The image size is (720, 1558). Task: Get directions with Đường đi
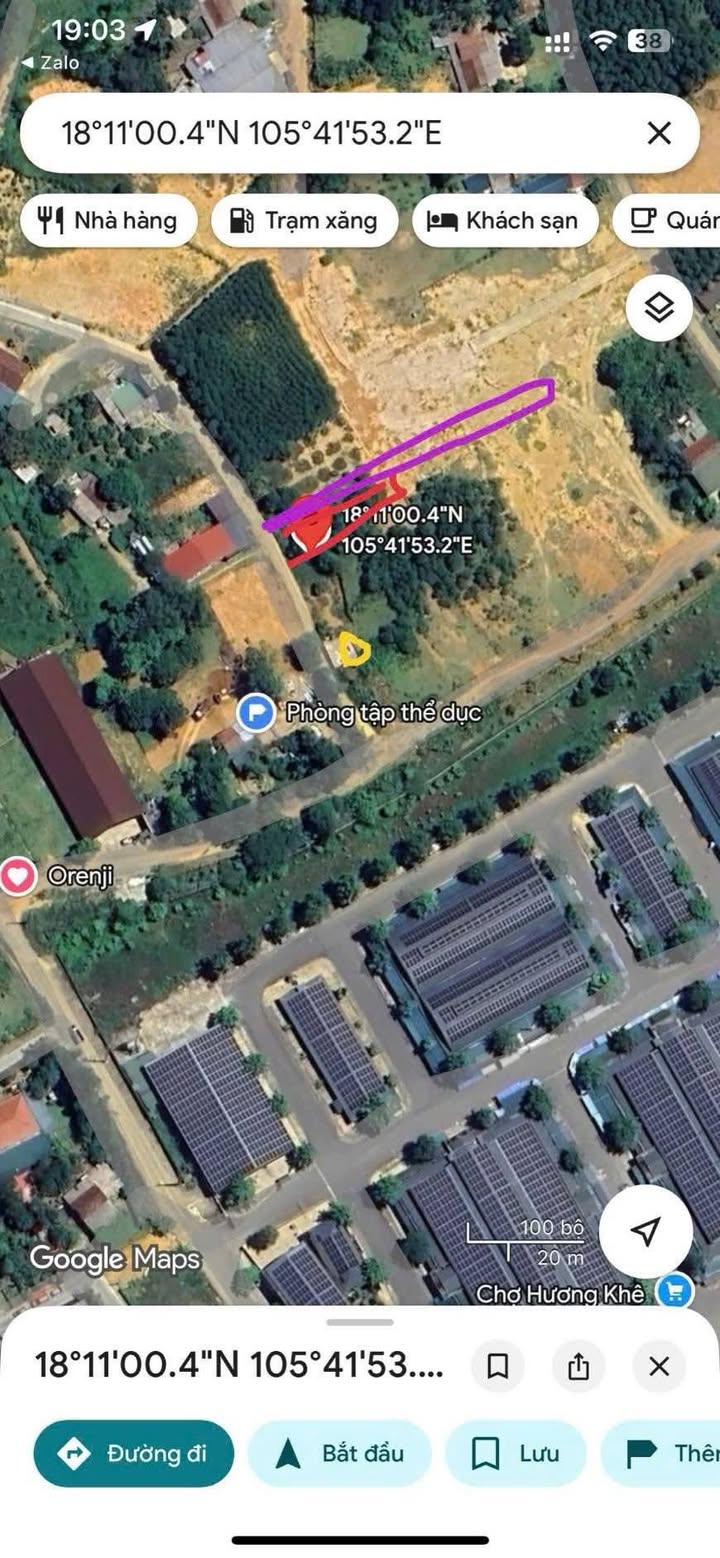134,1453
